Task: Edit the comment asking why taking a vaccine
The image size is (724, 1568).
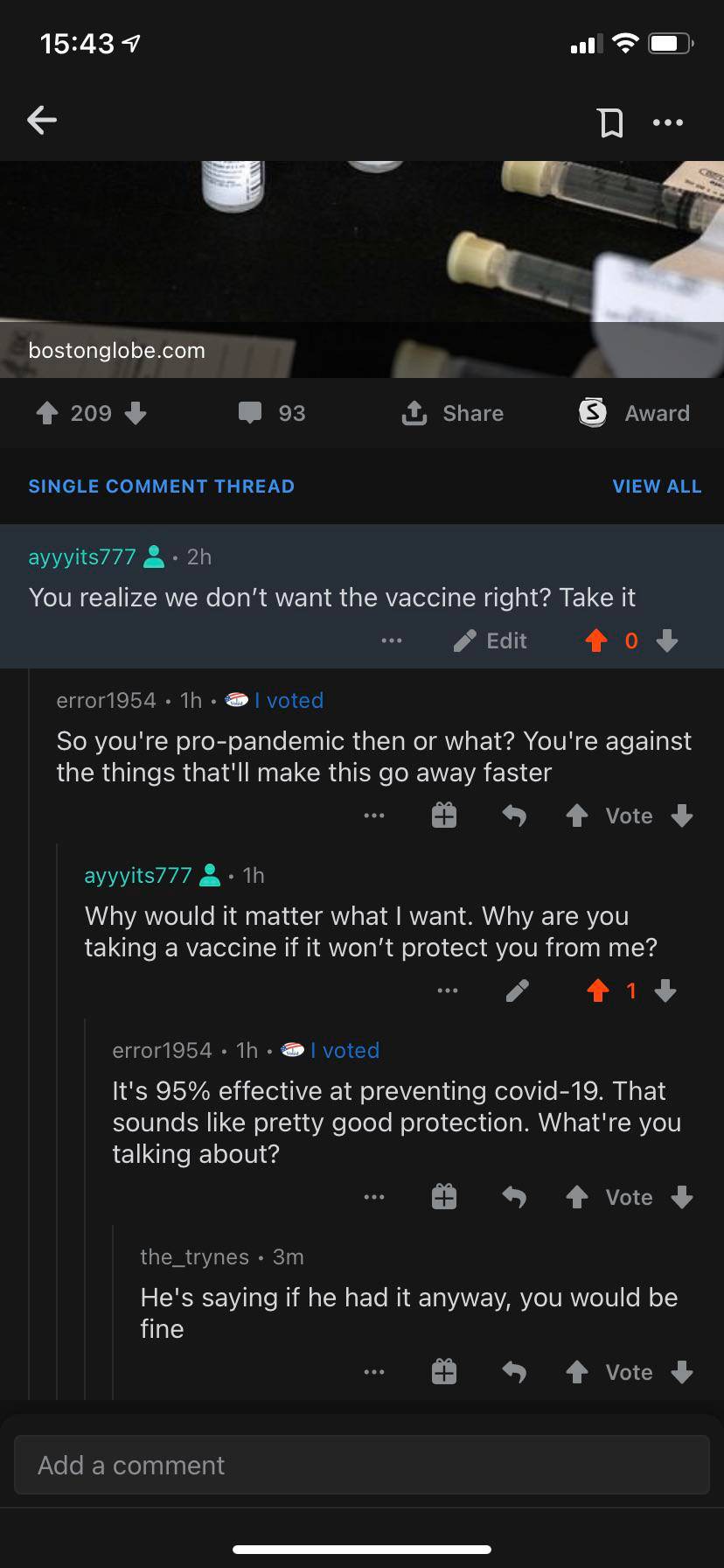Action: tap(517, 991)
